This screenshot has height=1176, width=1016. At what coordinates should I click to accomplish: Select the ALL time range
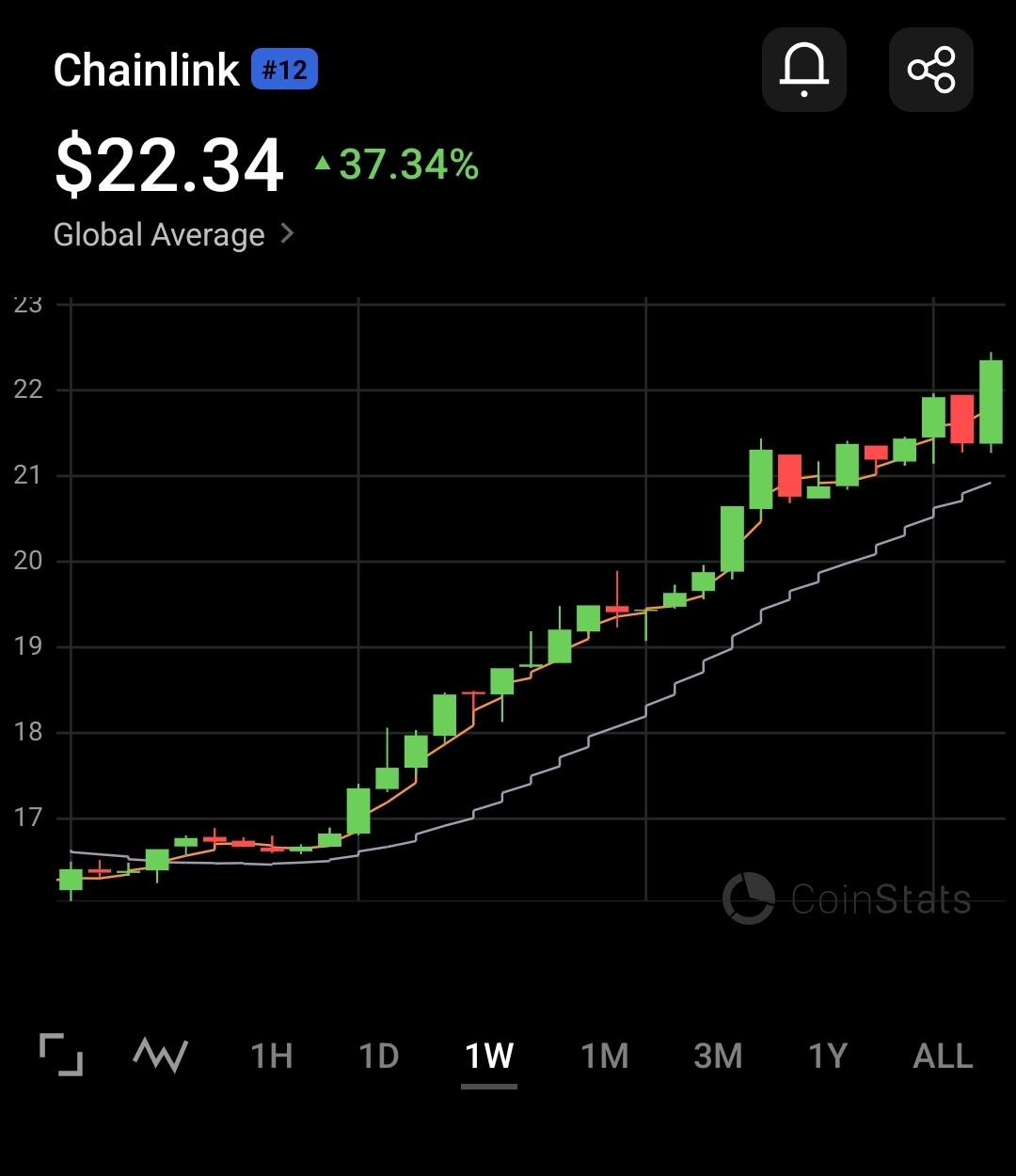point(943,1057)
